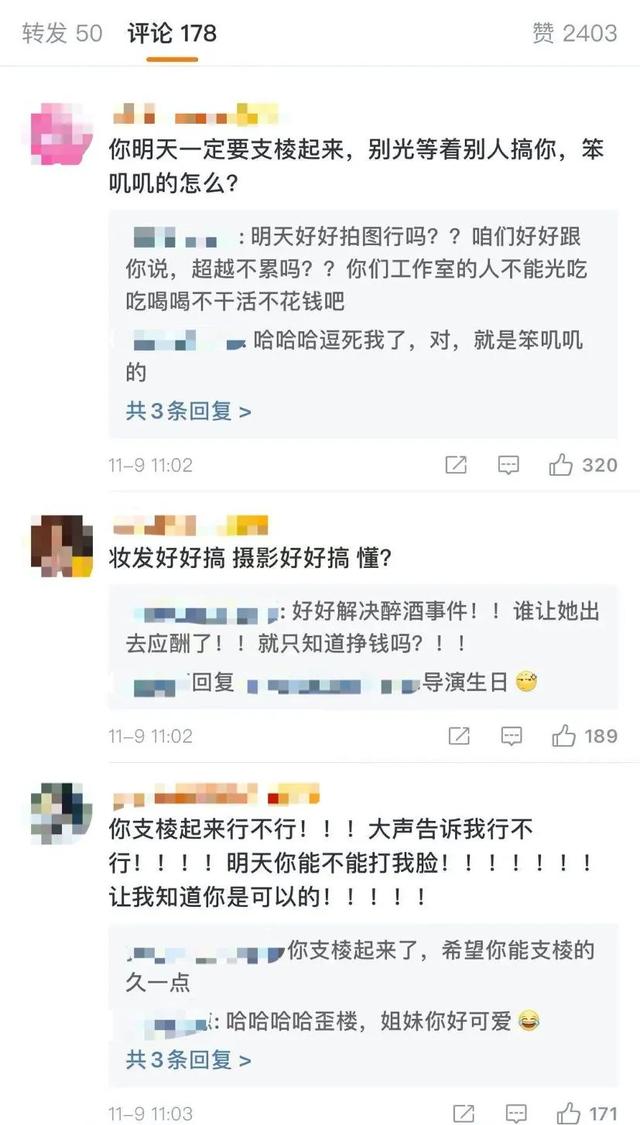Screen dimensions: 640x1125
Task: Repost the comment with 171 likes
Action: pyautogui.click(x=464, y=1112)
